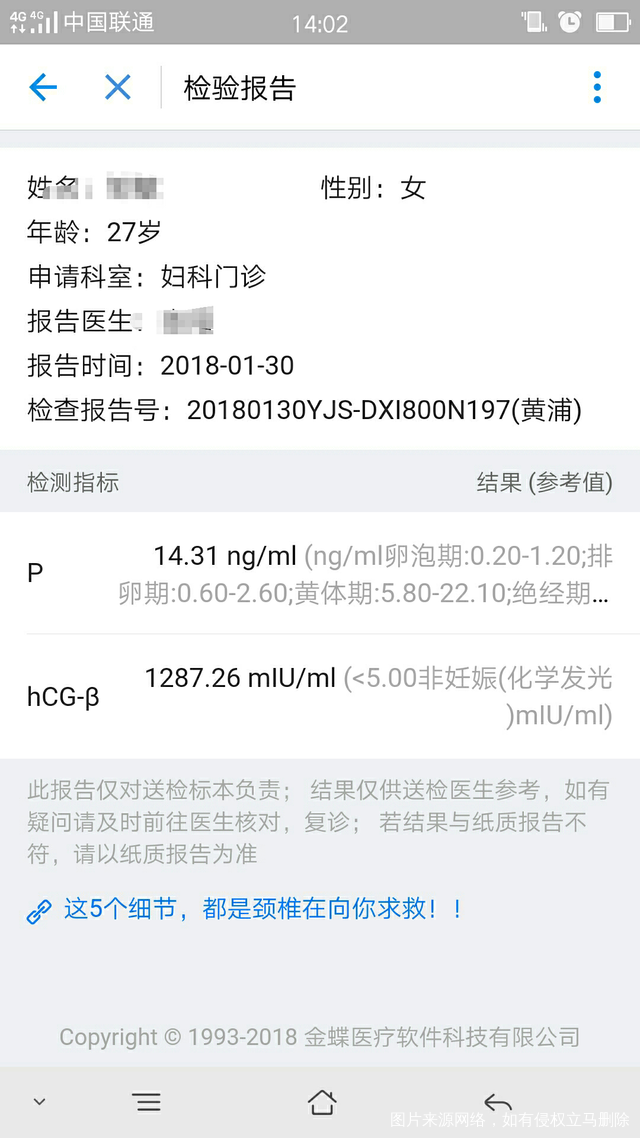
Task: Open the three-dot overflow menu
Action: pos(597,88)
